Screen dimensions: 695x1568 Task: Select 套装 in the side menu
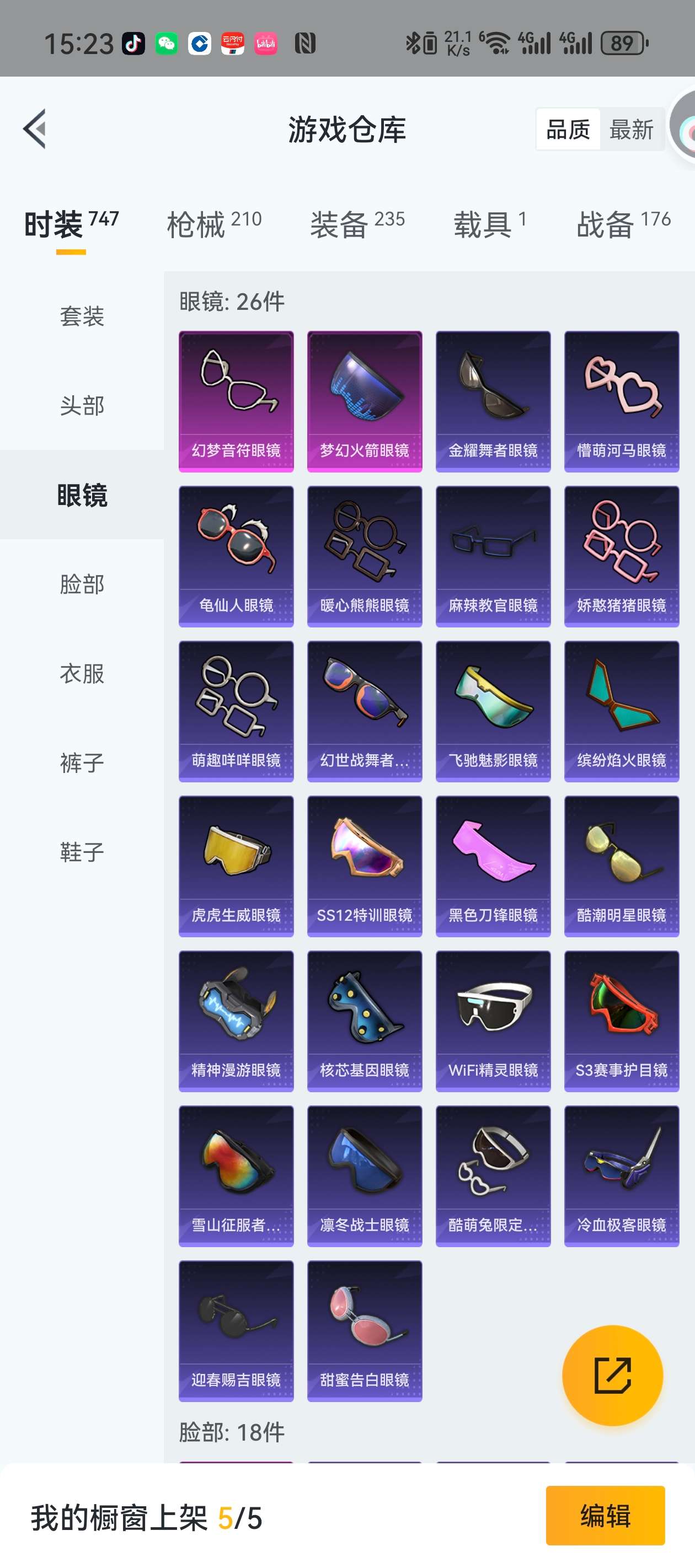pyautogui.click(x=82, y=316)
